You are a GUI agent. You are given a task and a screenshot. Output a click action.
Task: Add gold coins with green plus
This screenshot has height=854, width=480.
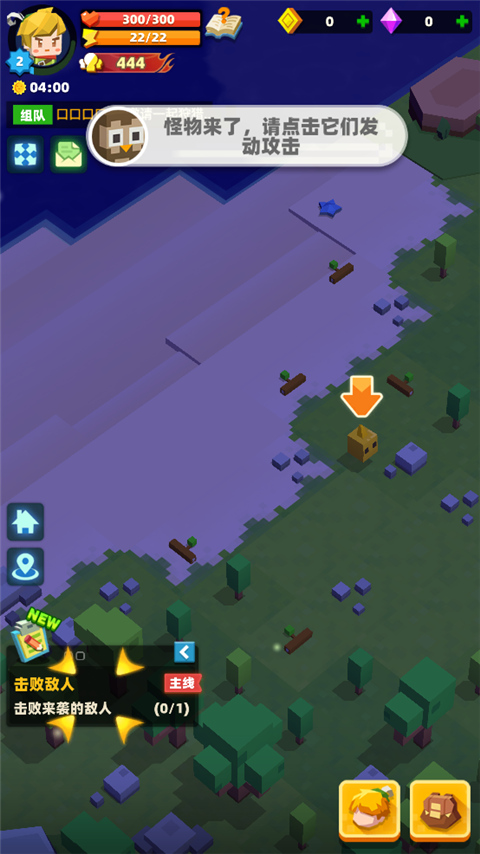click(x=362, y=22)
